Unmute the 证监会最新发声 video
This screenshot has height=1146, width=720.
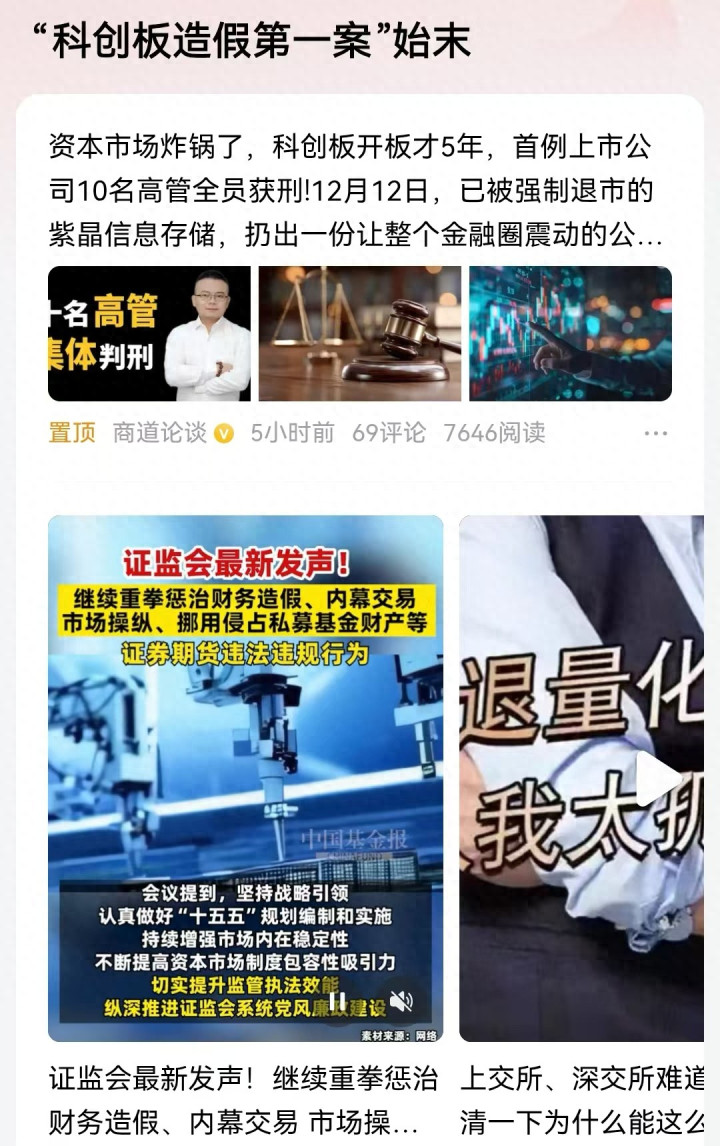[401, 1001]
